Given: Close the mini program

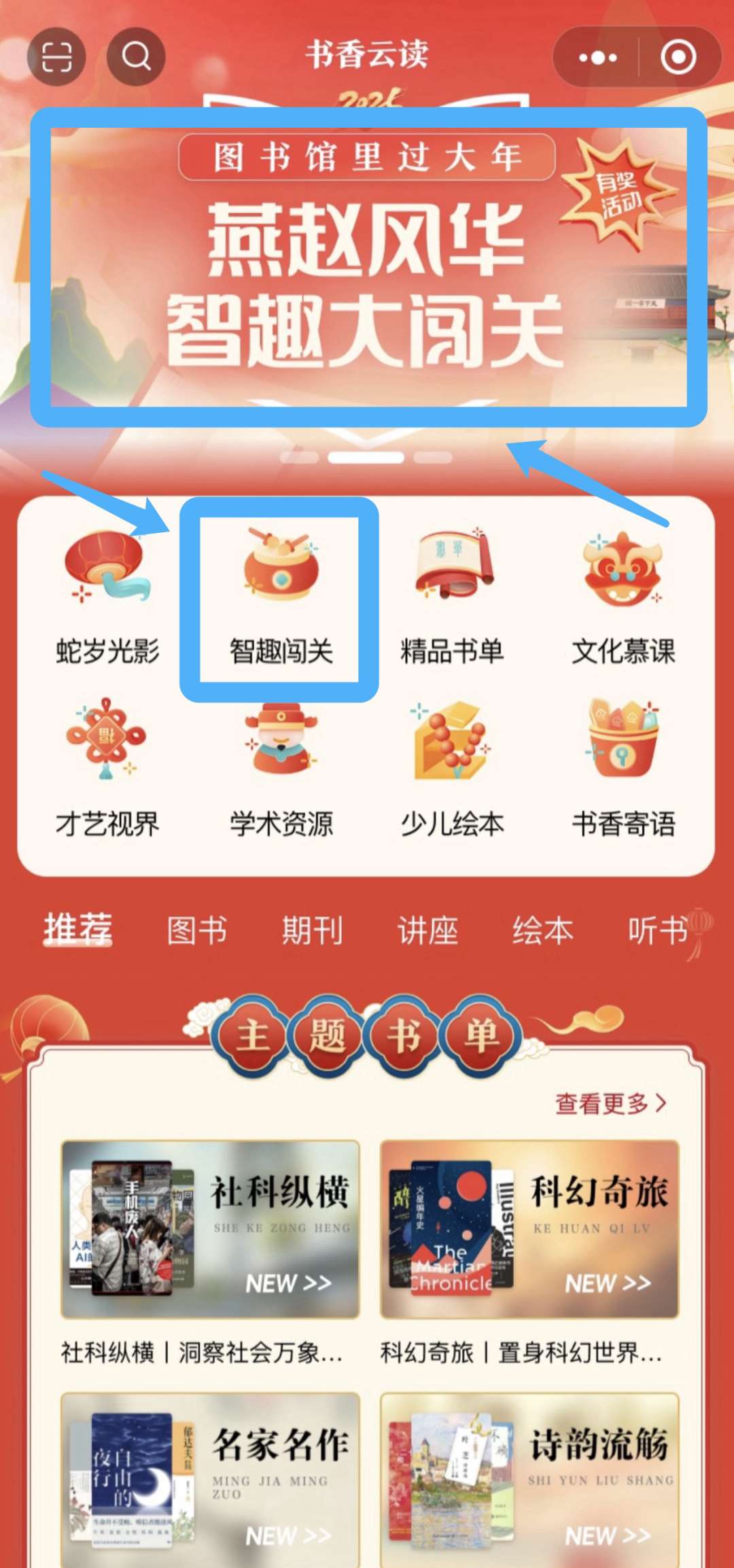Looking at the screenshot, I should pos(678,58).
